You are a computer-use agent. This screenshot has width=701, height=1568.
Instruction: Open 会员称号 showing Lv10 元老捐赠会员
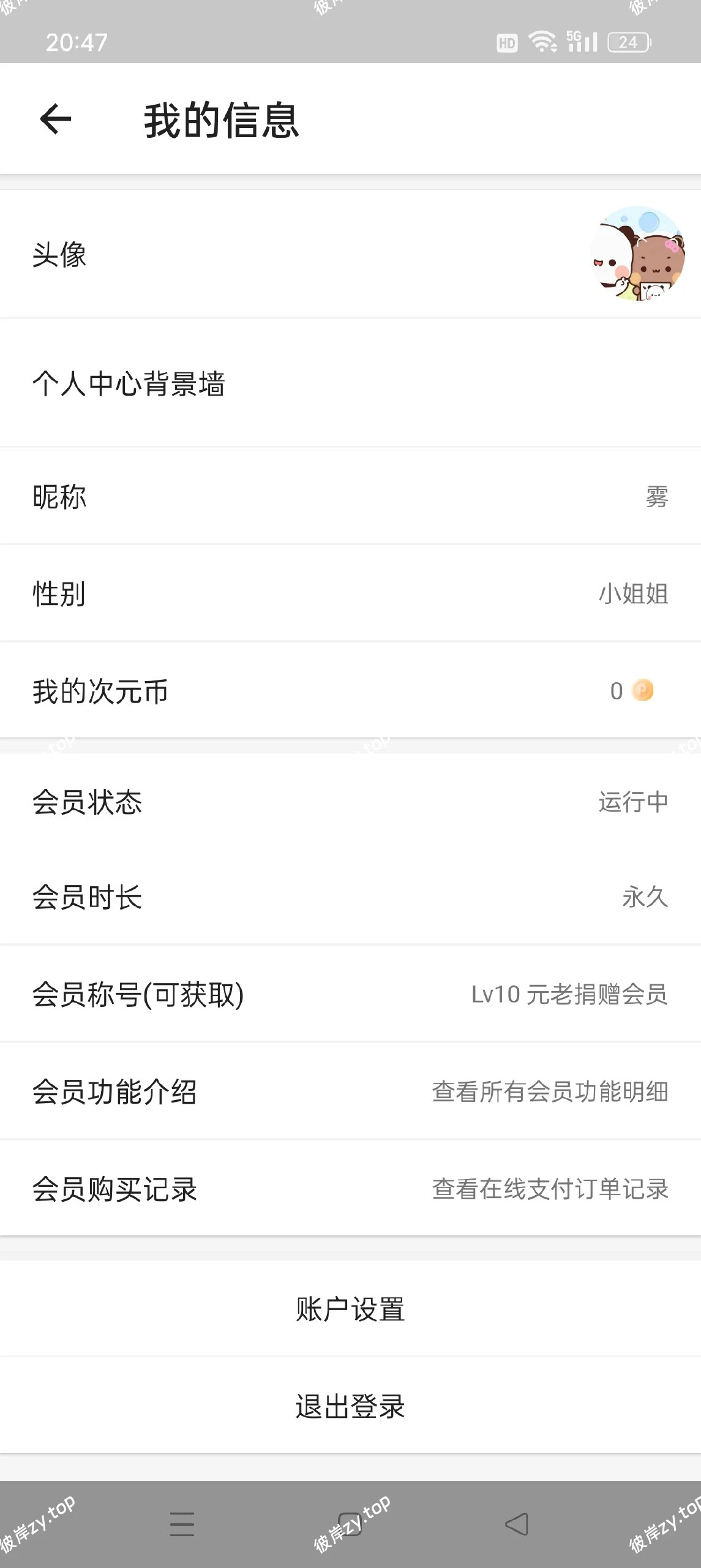coord(350,995)
